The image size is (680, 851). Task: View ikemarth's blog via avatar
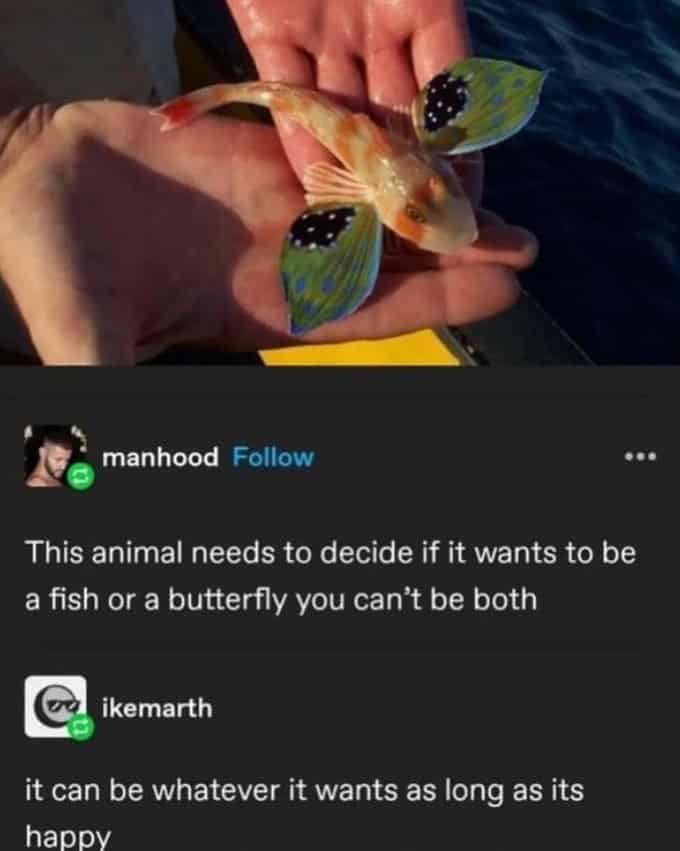pos(51,708)
